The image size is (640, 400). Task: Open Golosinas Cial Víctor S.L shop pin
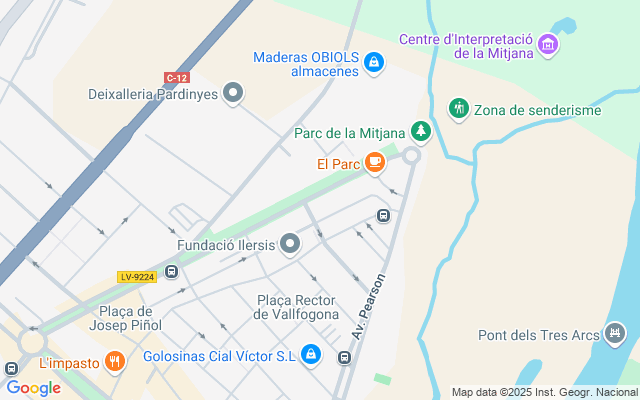coord(312,354)
